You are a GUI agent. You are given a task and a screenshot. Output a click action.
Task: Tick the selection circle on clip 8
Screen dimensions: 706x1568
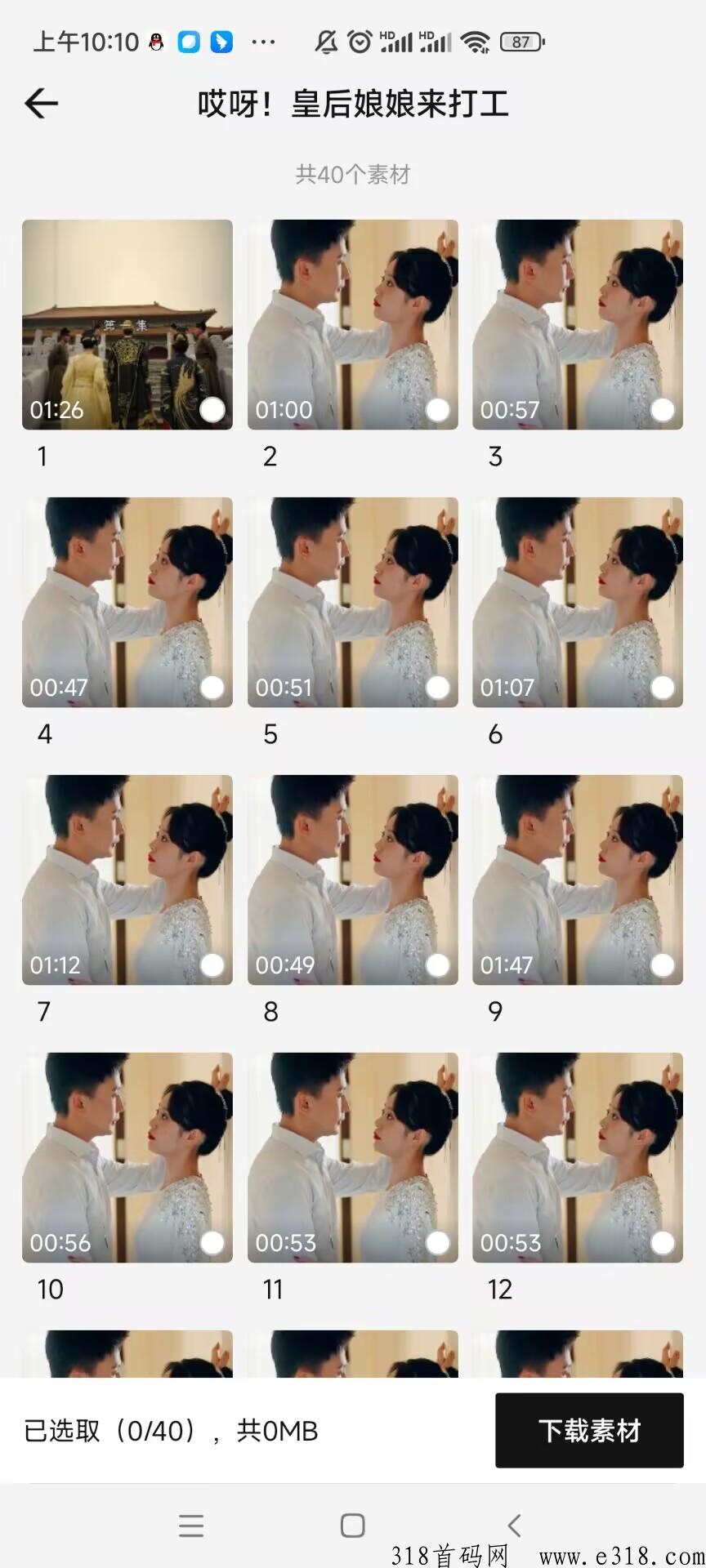[x=438, y=965]
